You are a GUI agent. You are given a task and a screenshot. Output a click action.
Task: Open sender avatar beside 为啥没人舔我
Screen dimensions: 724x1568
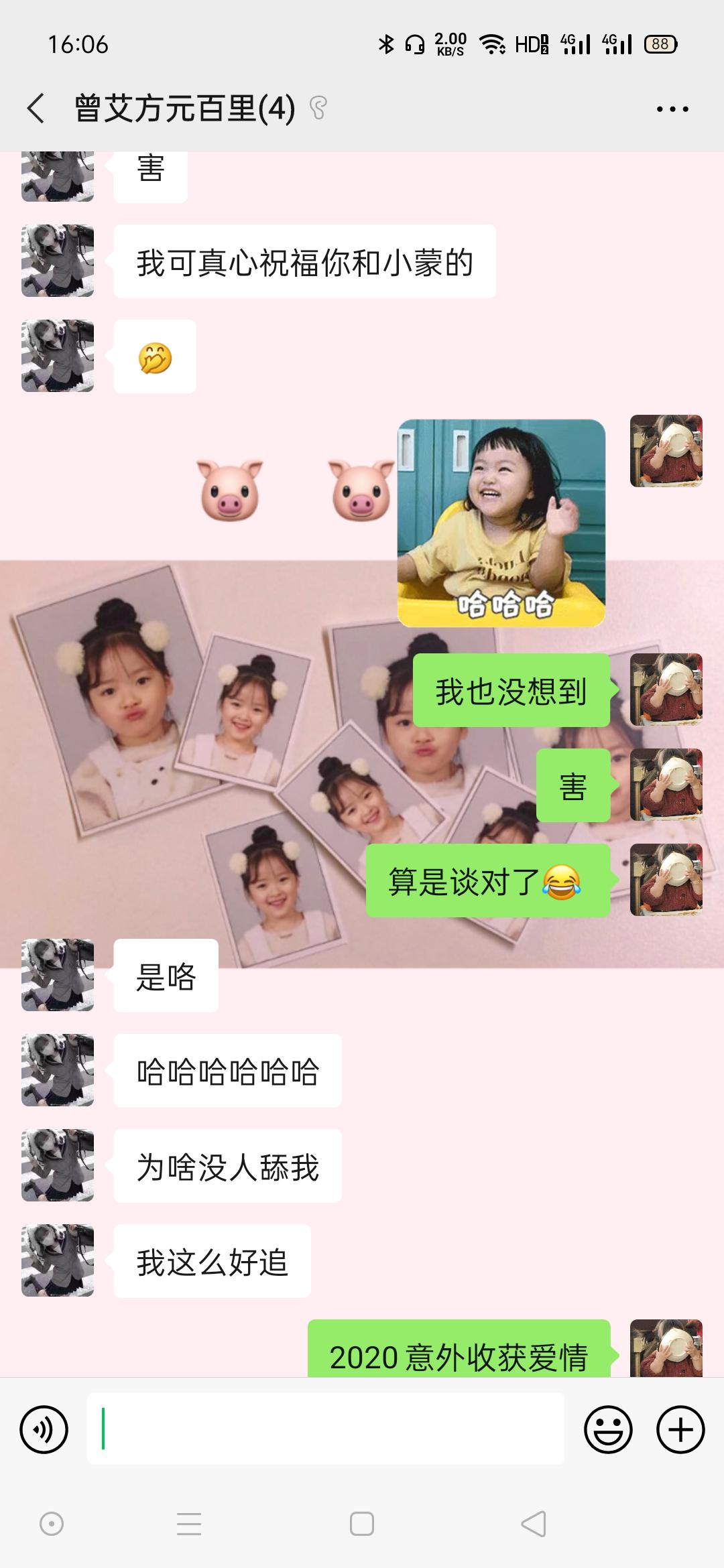click(x=58, y=1165)
